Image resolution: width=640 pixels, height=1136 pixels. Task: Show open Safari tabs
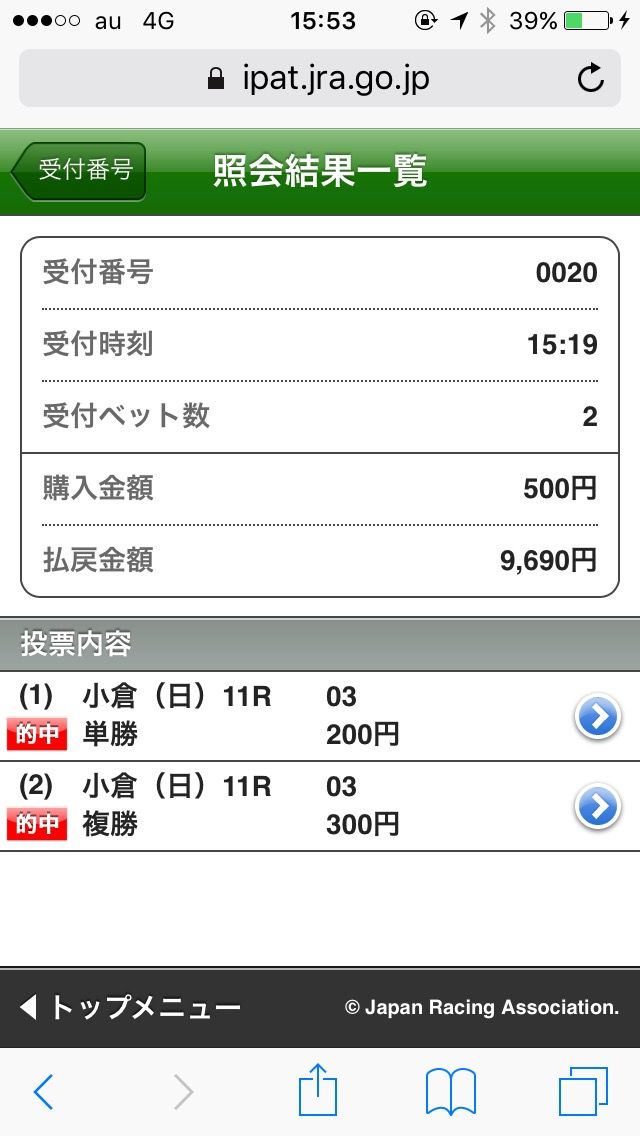[583, 1092]
